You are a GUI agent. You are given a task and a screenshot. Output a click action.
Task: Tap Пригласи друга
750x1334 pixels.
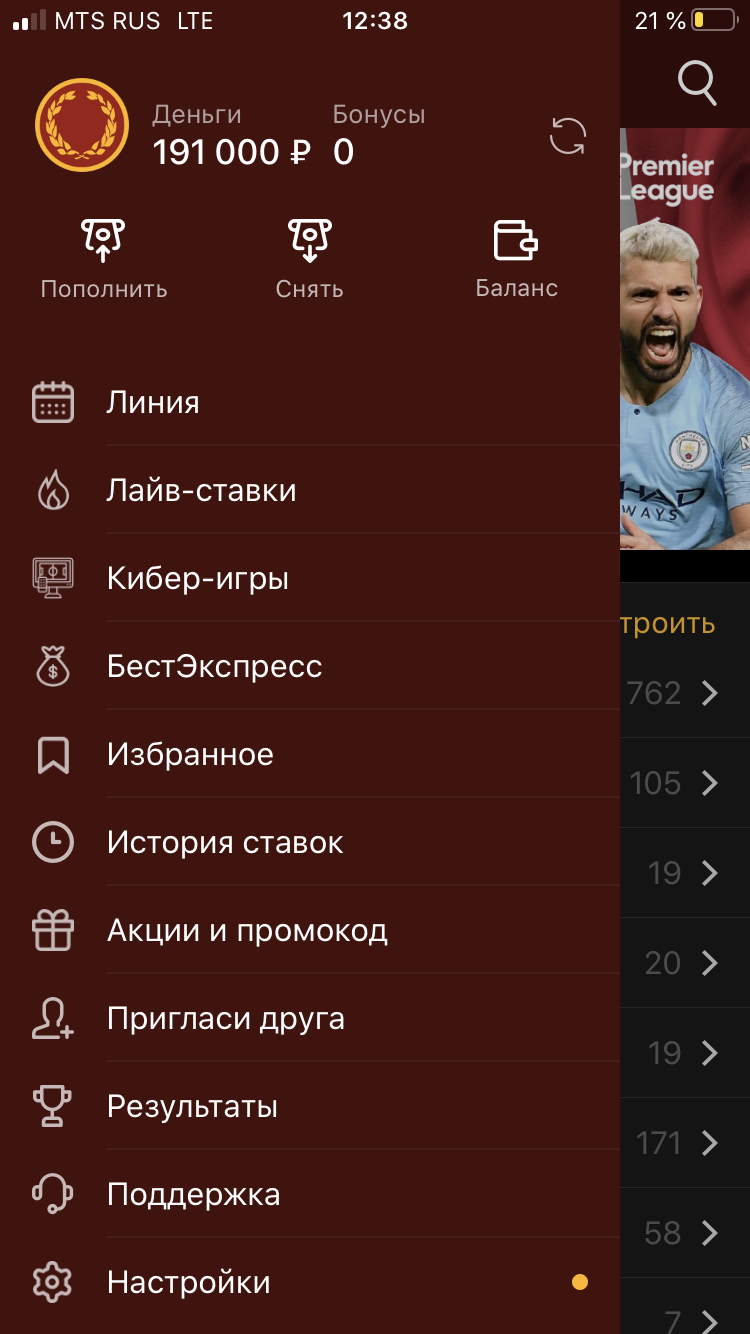[x=226, y=1019]
